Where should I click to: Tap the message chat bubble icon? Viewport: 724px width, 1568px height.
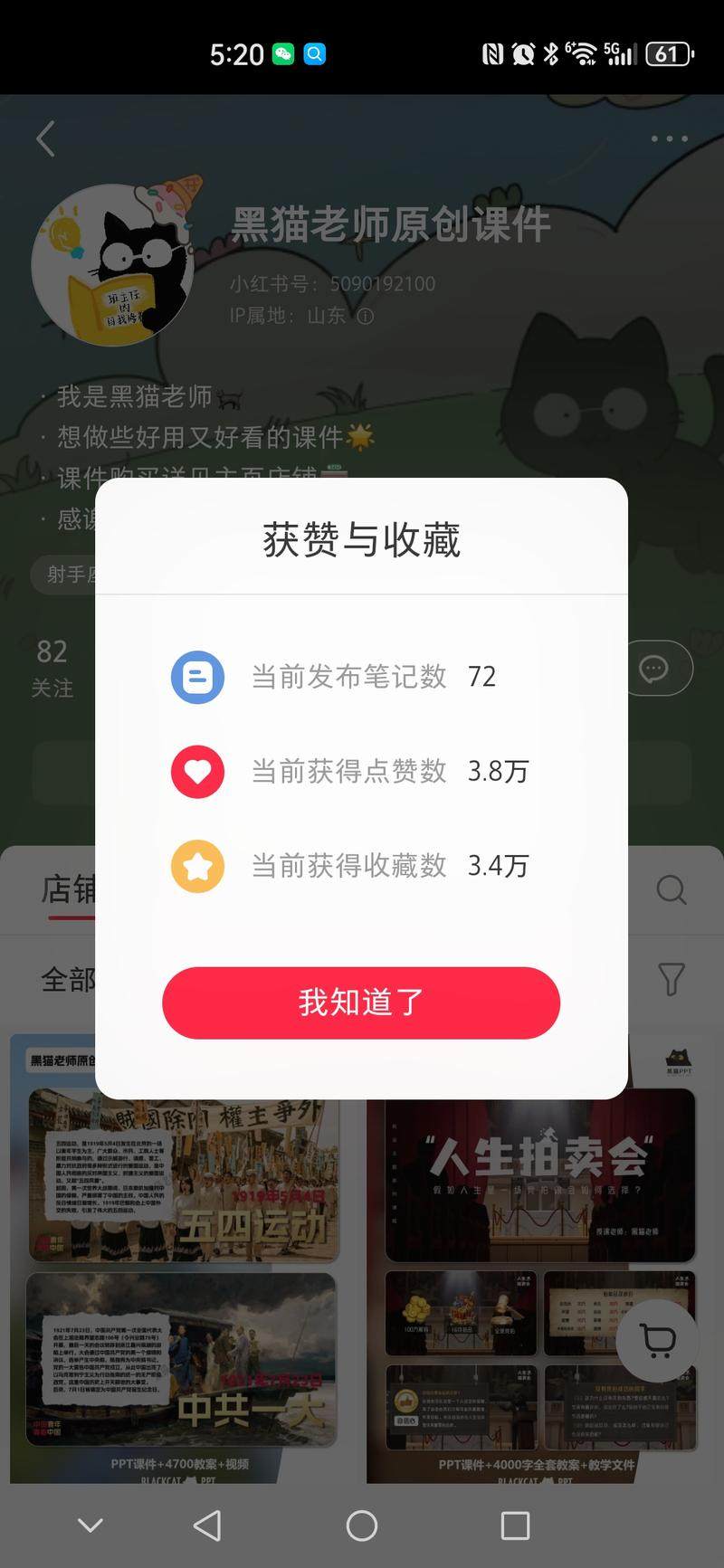(654, 669)
